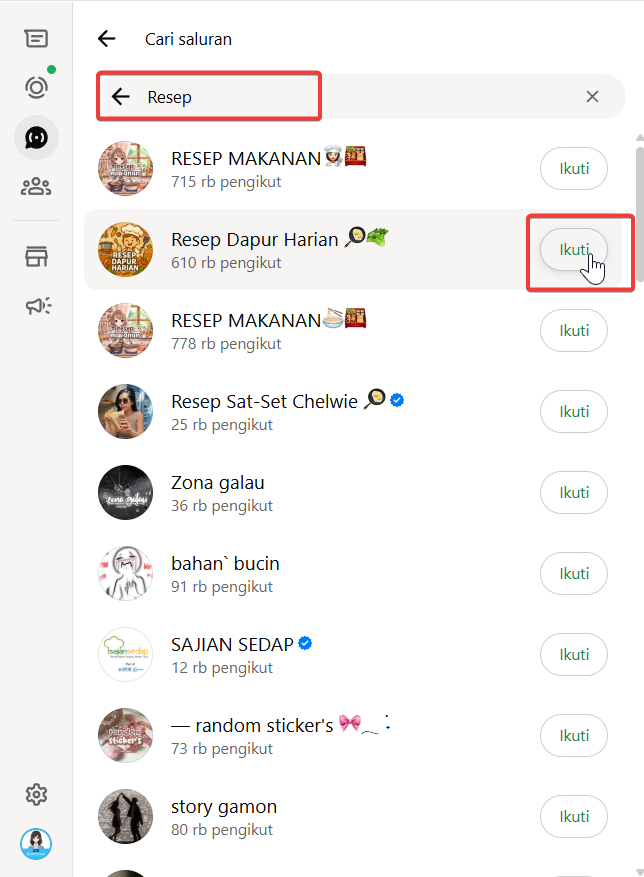
Task: Open the storefront icon in the sidebar
Action: click(36, 257)
